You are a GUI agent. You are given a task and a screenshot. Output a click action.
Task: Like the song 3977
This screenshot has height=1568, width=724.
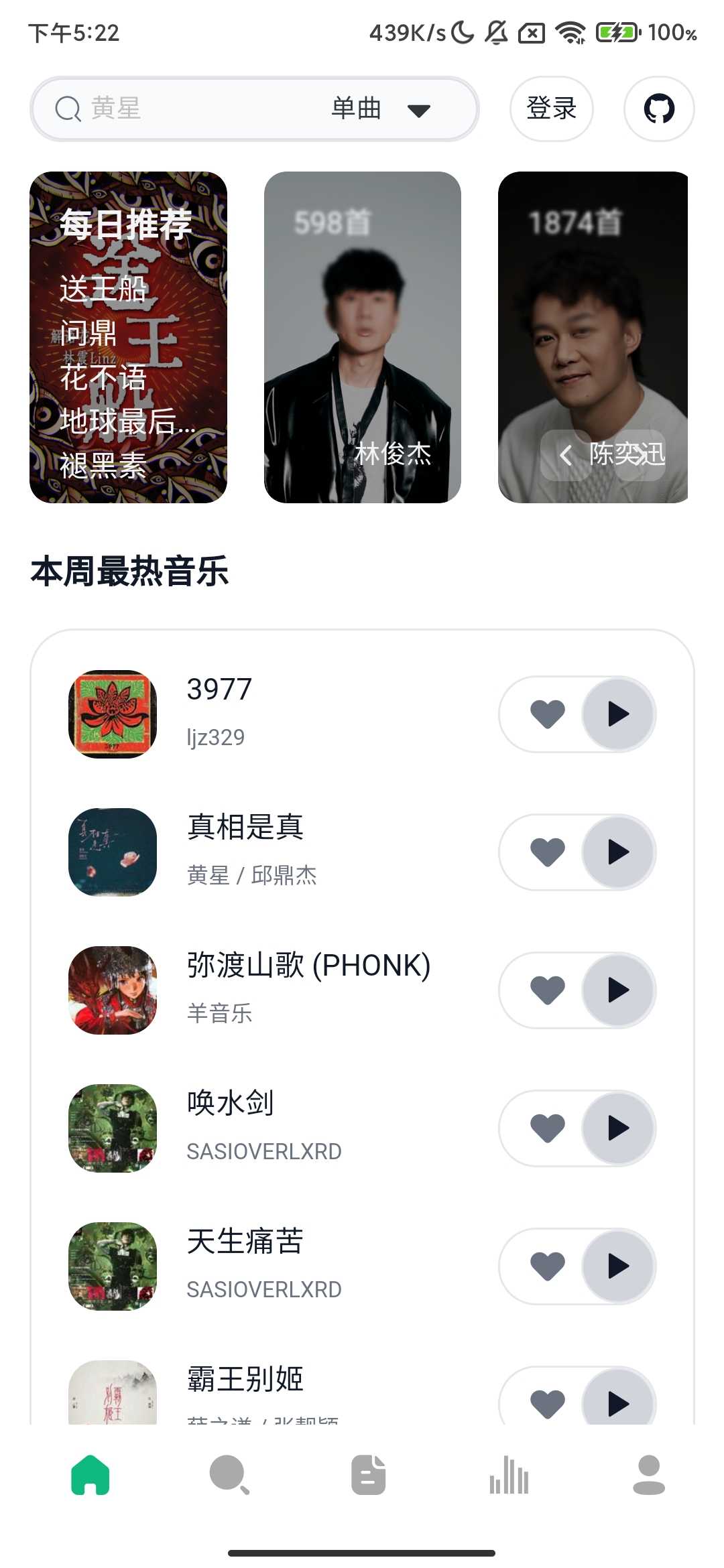tap(548, 714)
